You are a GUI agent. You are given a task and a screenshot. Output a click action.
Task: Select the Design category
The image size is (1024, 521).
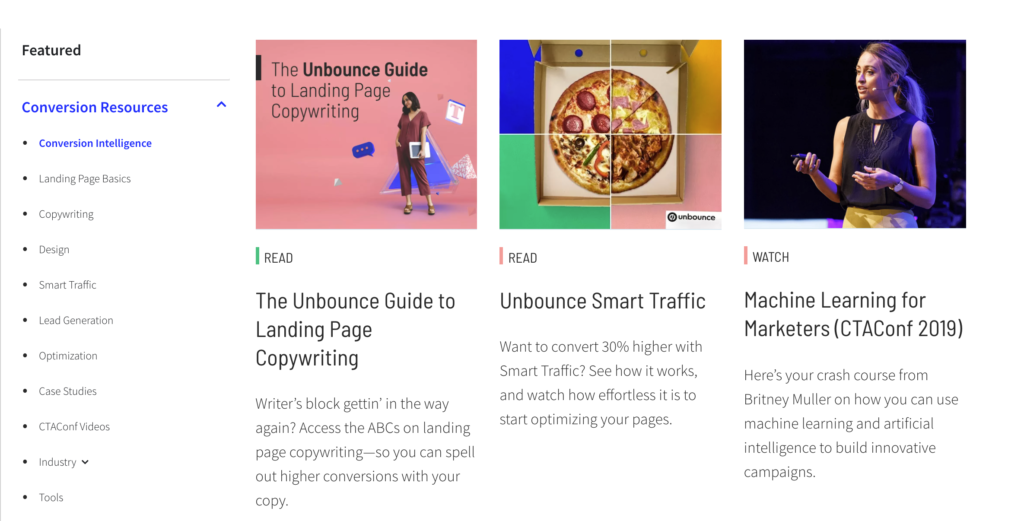(54, 250)
